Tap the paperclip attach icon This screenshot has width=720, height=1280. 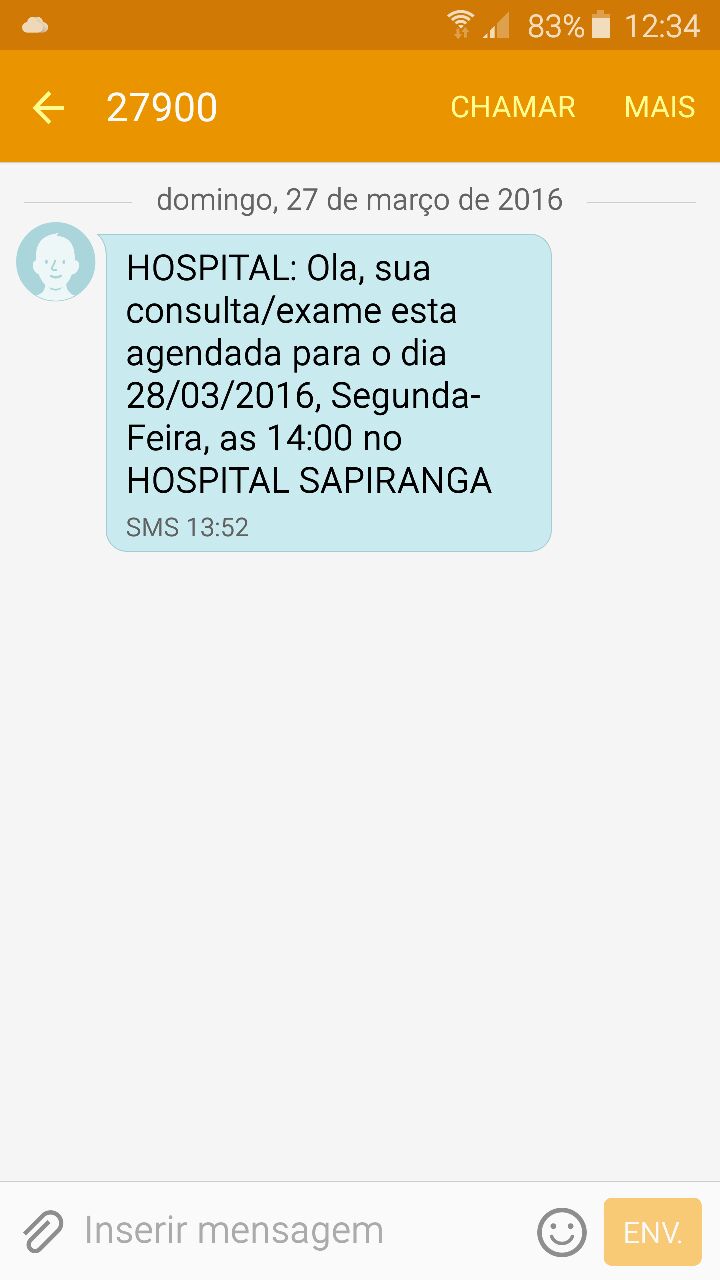(x=43, y=1231)
